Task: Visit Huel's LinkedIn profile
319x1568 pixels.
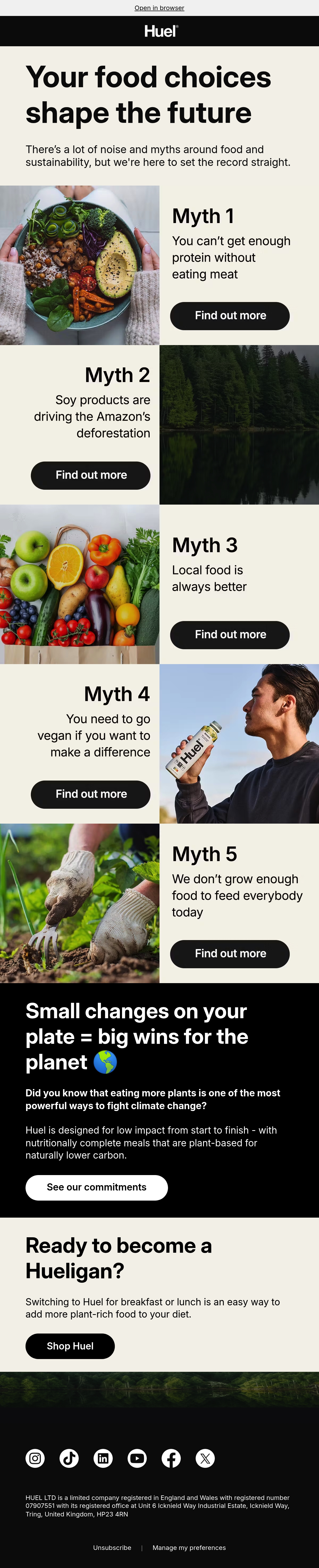Action: (x=103, y=1458)
